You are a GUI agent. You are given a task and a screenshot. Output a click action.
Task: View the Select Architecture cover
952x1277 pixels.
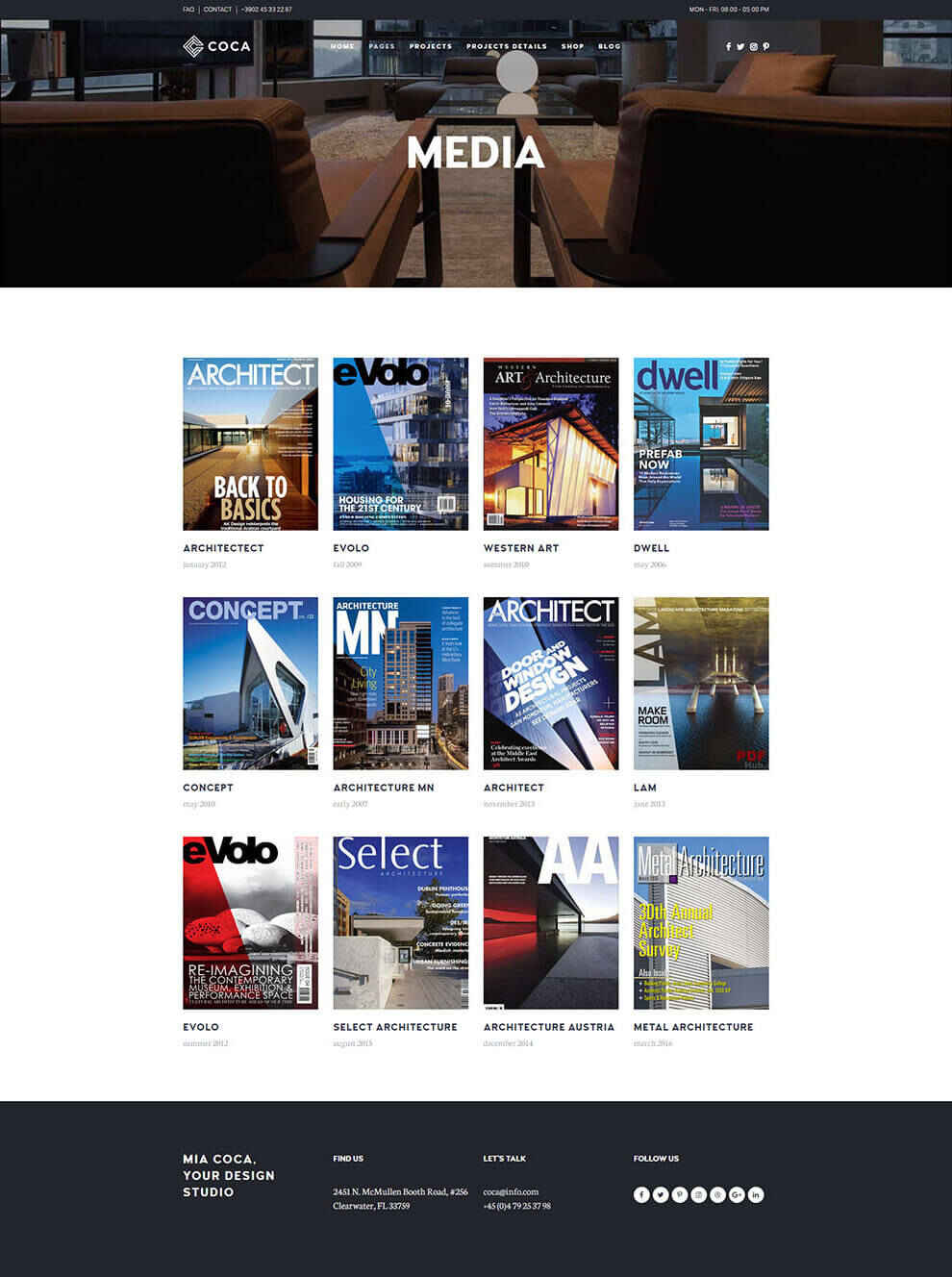tap(400, 922)
